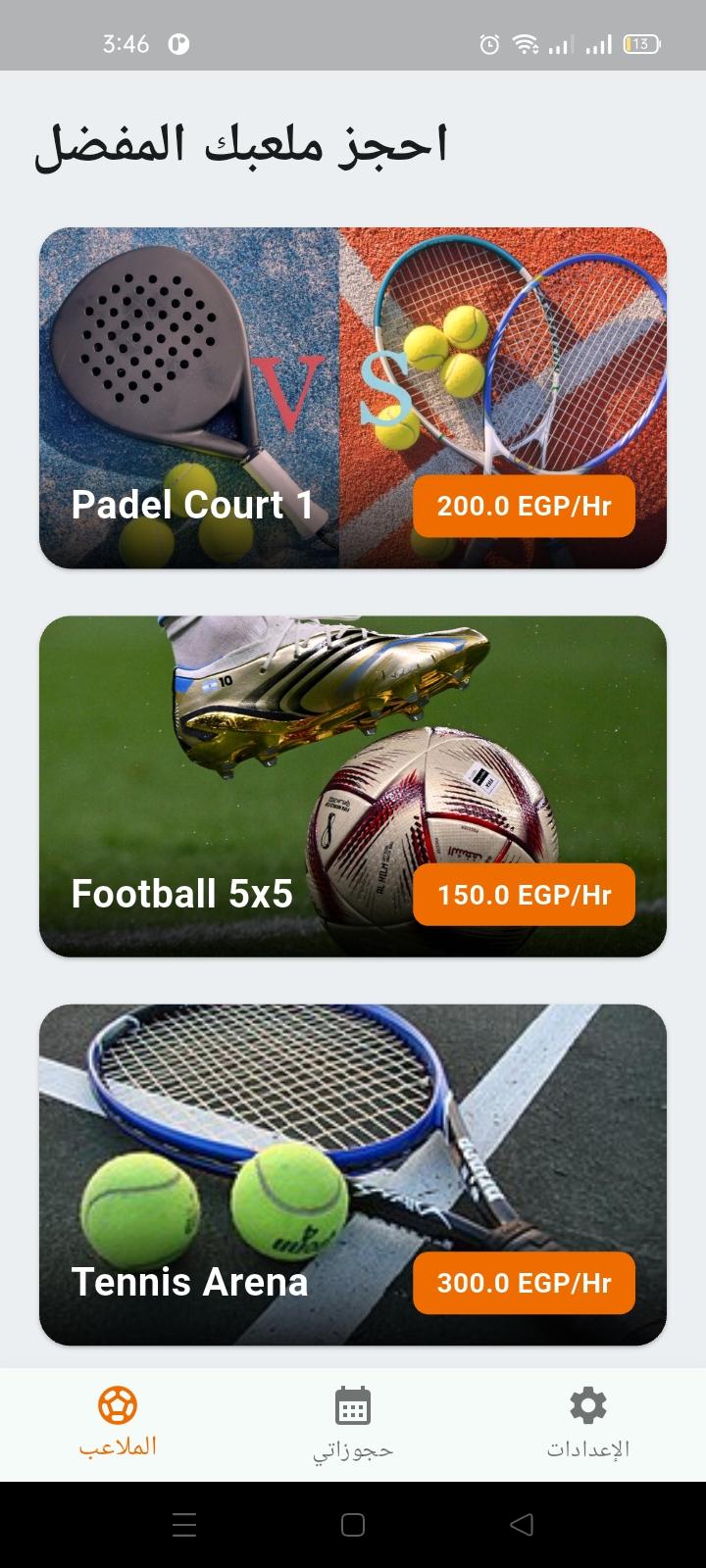Switch to the الملاعب tab

coord(118,1423)
